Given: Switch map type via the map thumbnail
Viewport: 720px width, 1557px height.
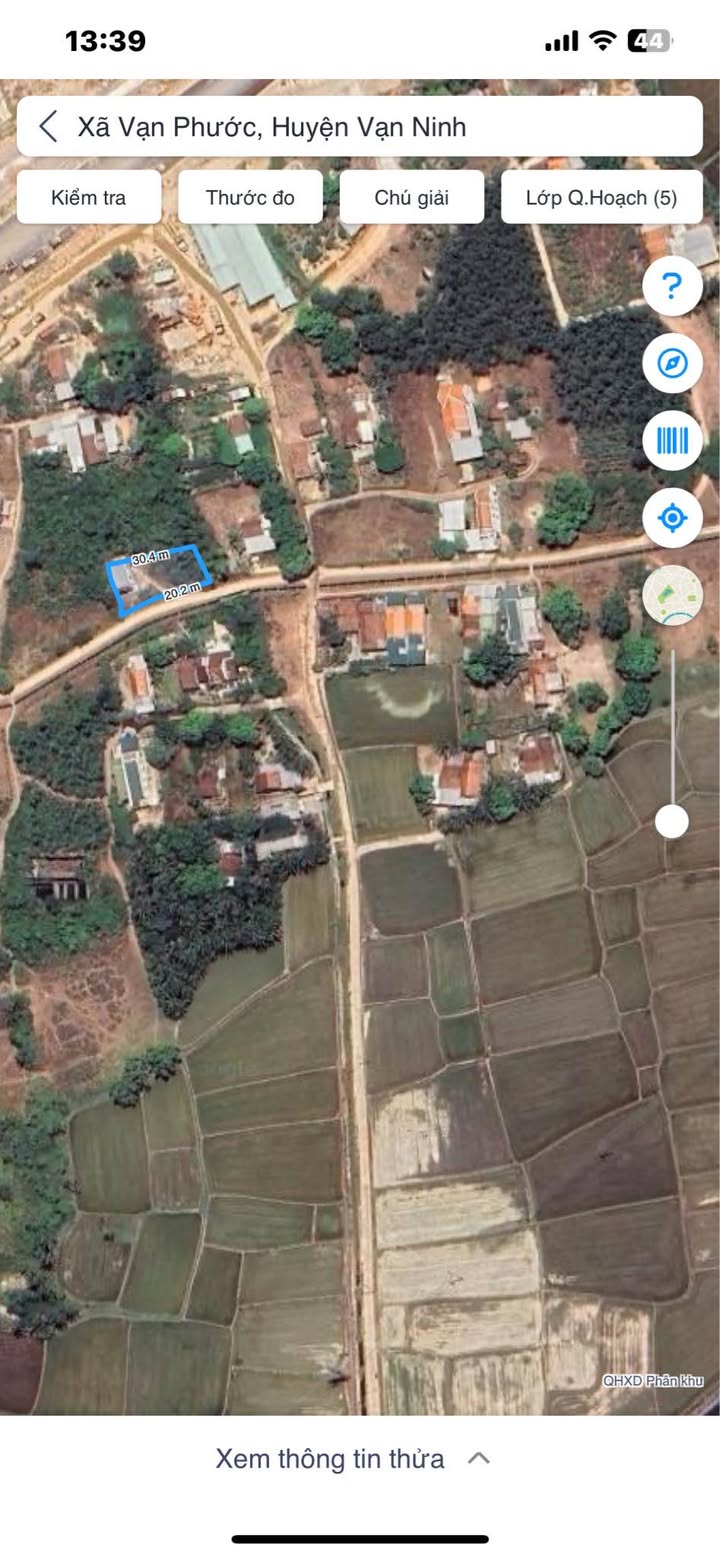Looking at the screenshot, I should [x=672, y=595].
